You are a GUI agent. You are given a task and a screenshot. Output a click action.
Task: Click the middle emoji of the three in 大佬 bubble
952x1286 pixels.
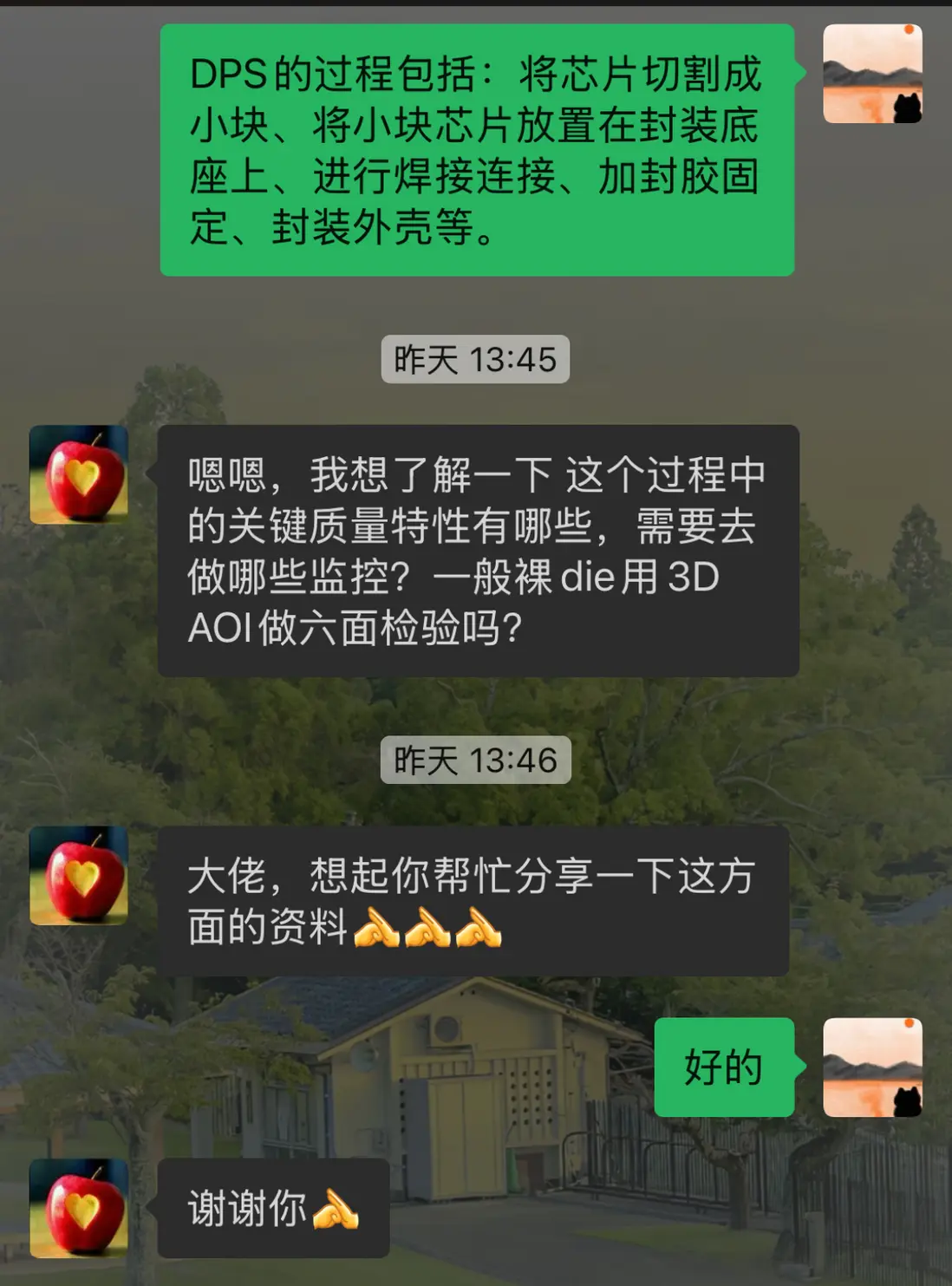(429, 926)
